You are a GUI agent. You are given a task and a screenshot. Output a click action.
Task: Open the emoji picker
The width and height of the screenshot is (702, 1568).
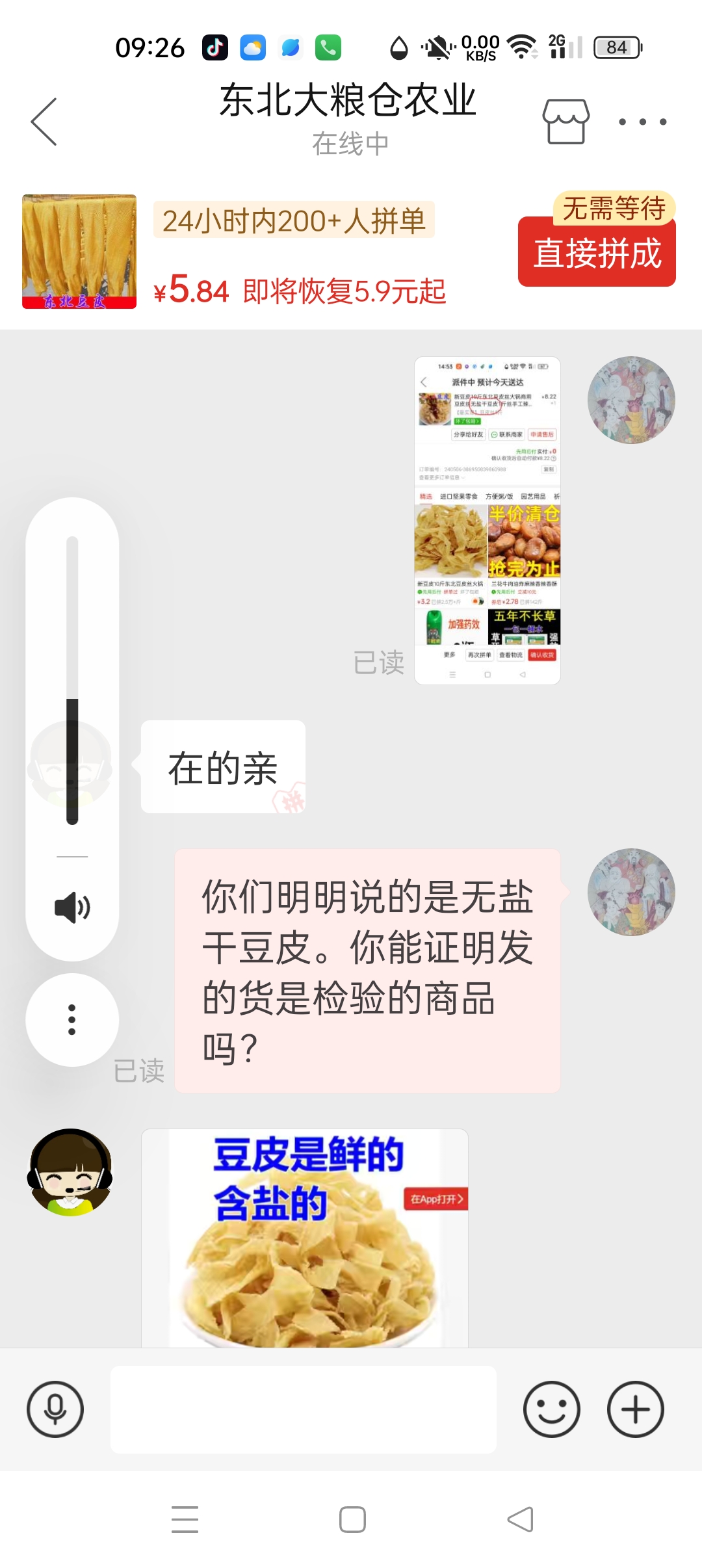click(x=552, y=1409)
